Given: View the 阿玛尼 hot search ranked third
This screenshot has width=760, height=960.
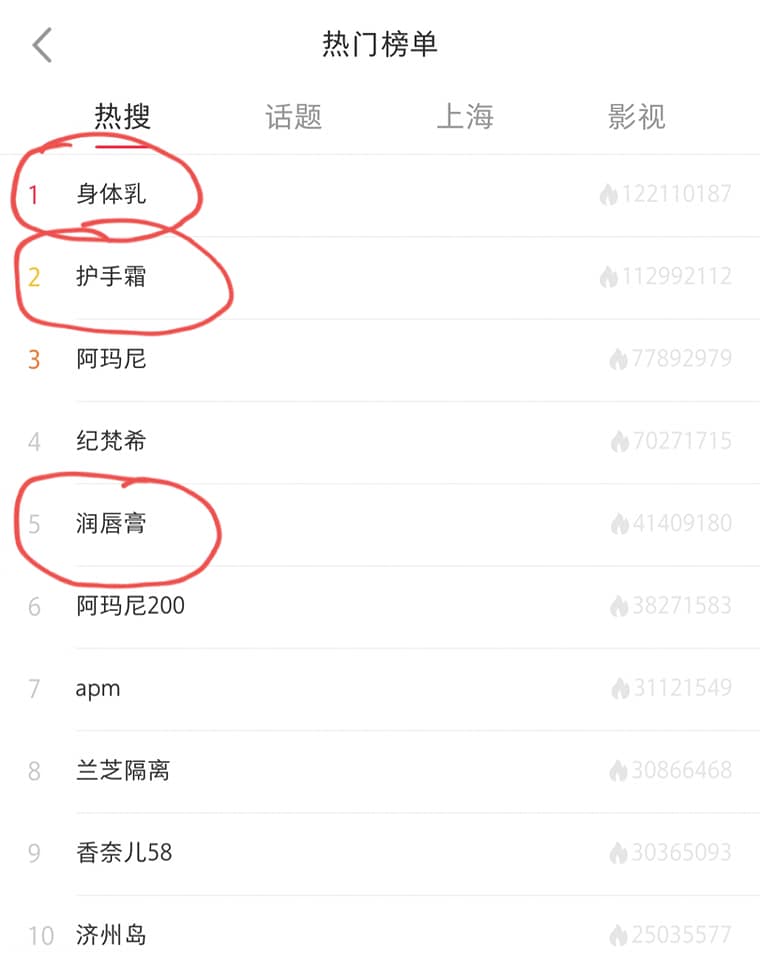Looking at the screenshot, I should click(111, 358).
